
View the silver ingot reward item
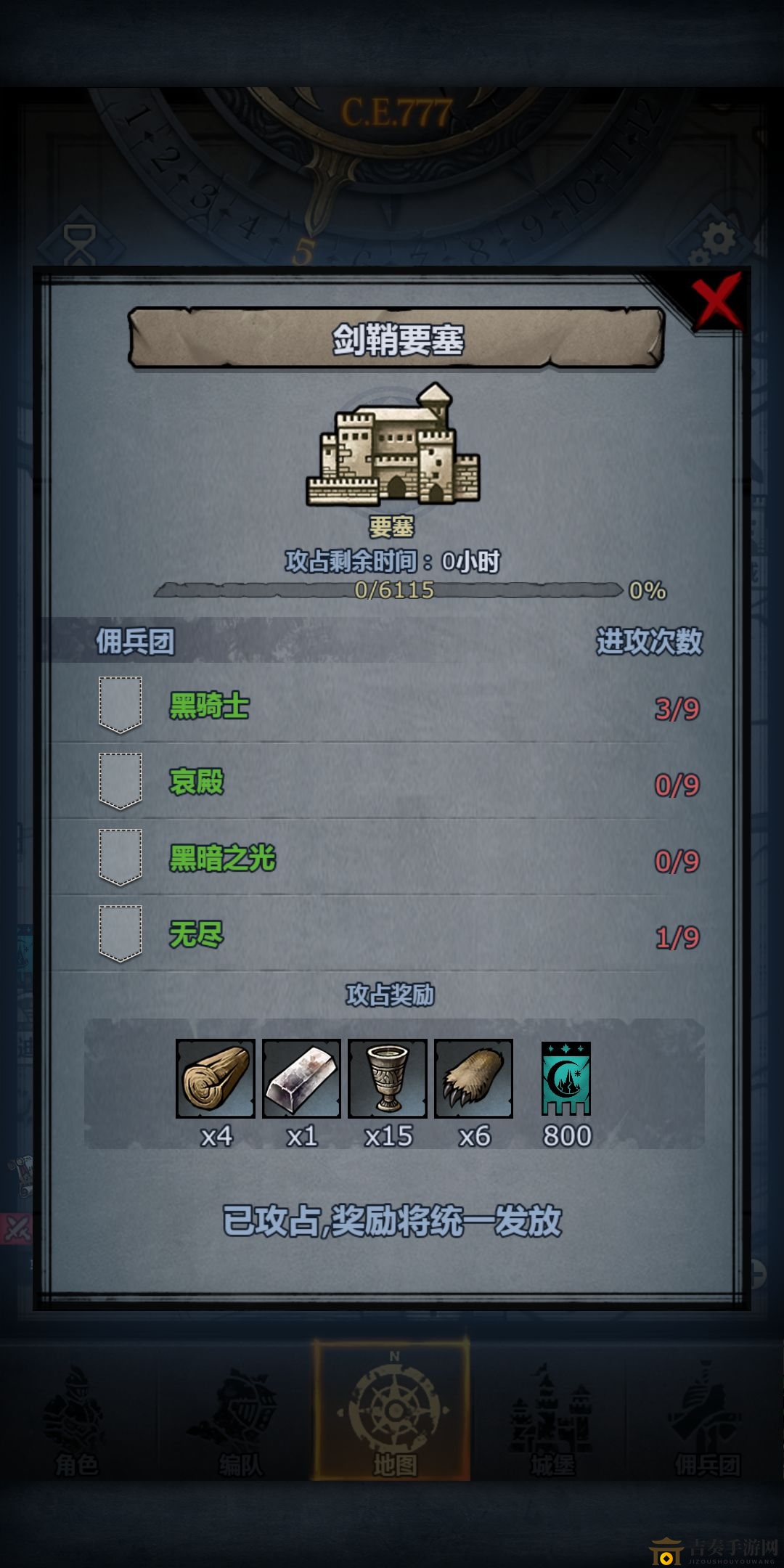[301, 1079]
